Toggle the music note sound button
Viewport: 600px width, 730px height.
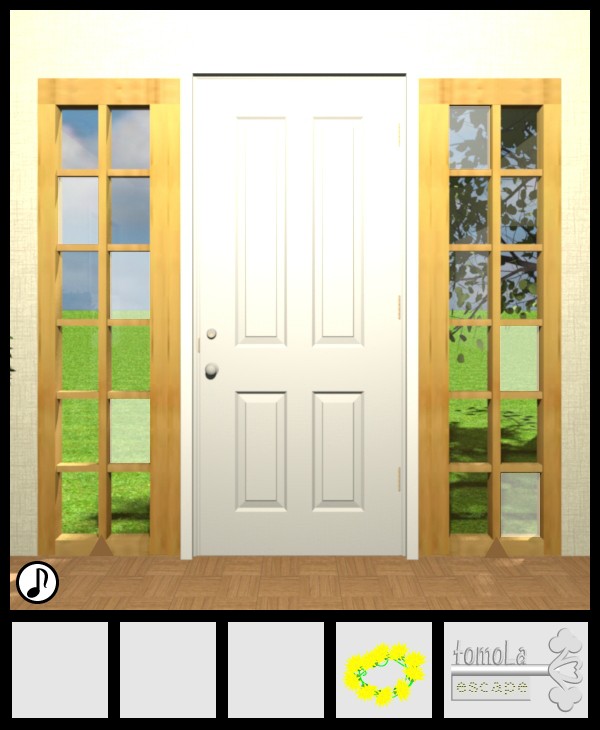tap(38, 582)
